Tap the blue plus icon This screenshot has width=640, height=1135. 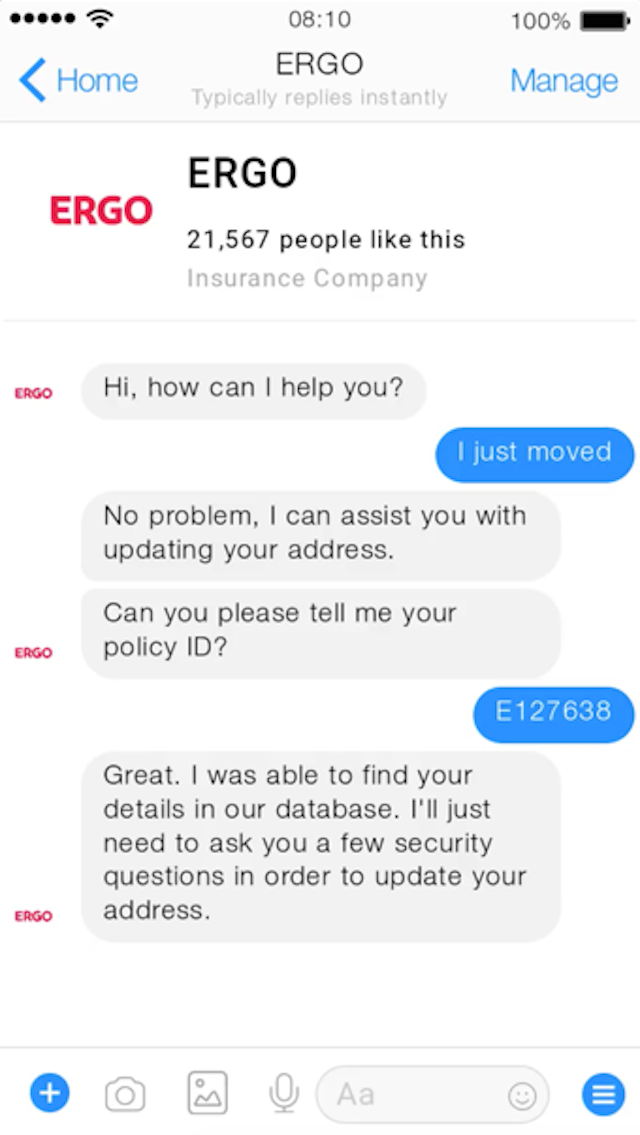(50, 1093)
